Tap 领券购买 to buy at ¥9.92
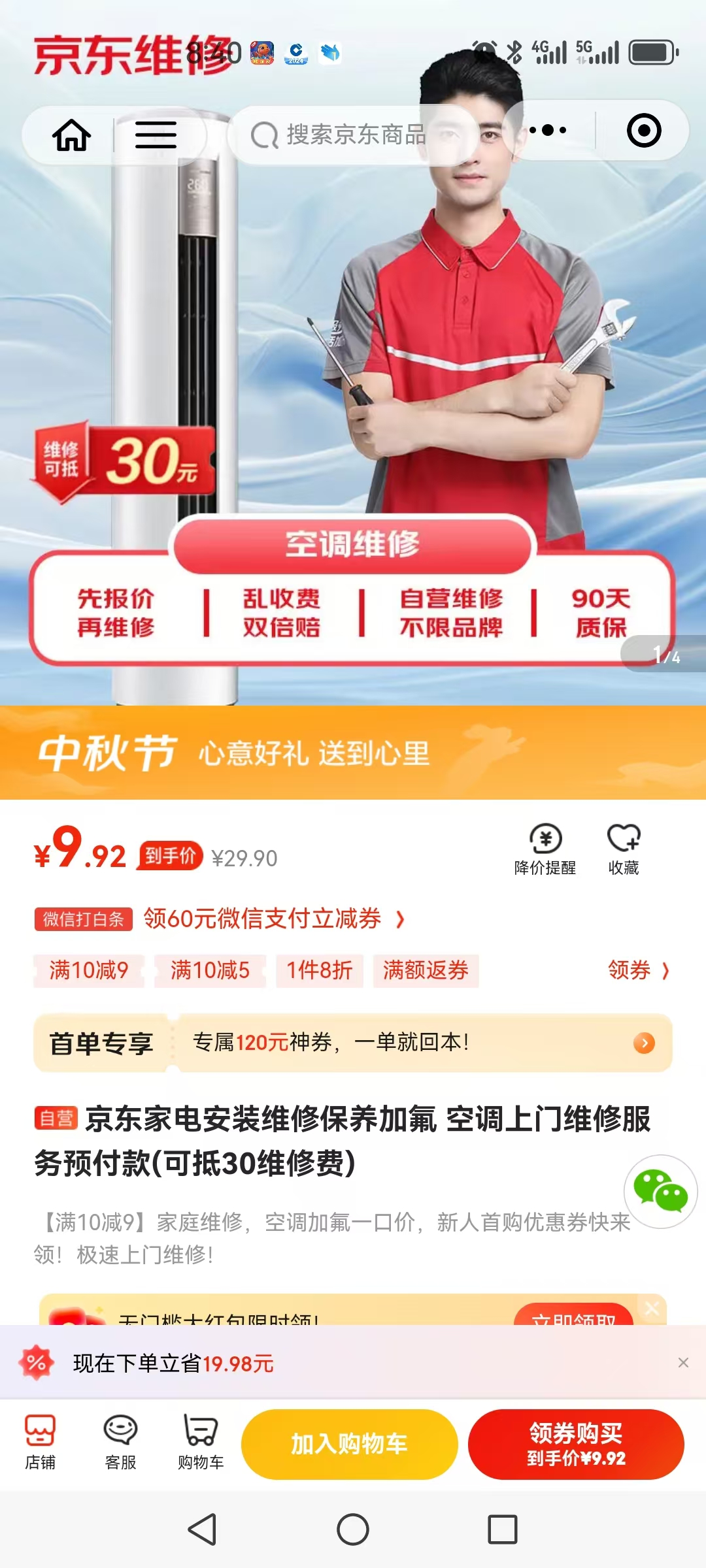 coord(576,1444)
